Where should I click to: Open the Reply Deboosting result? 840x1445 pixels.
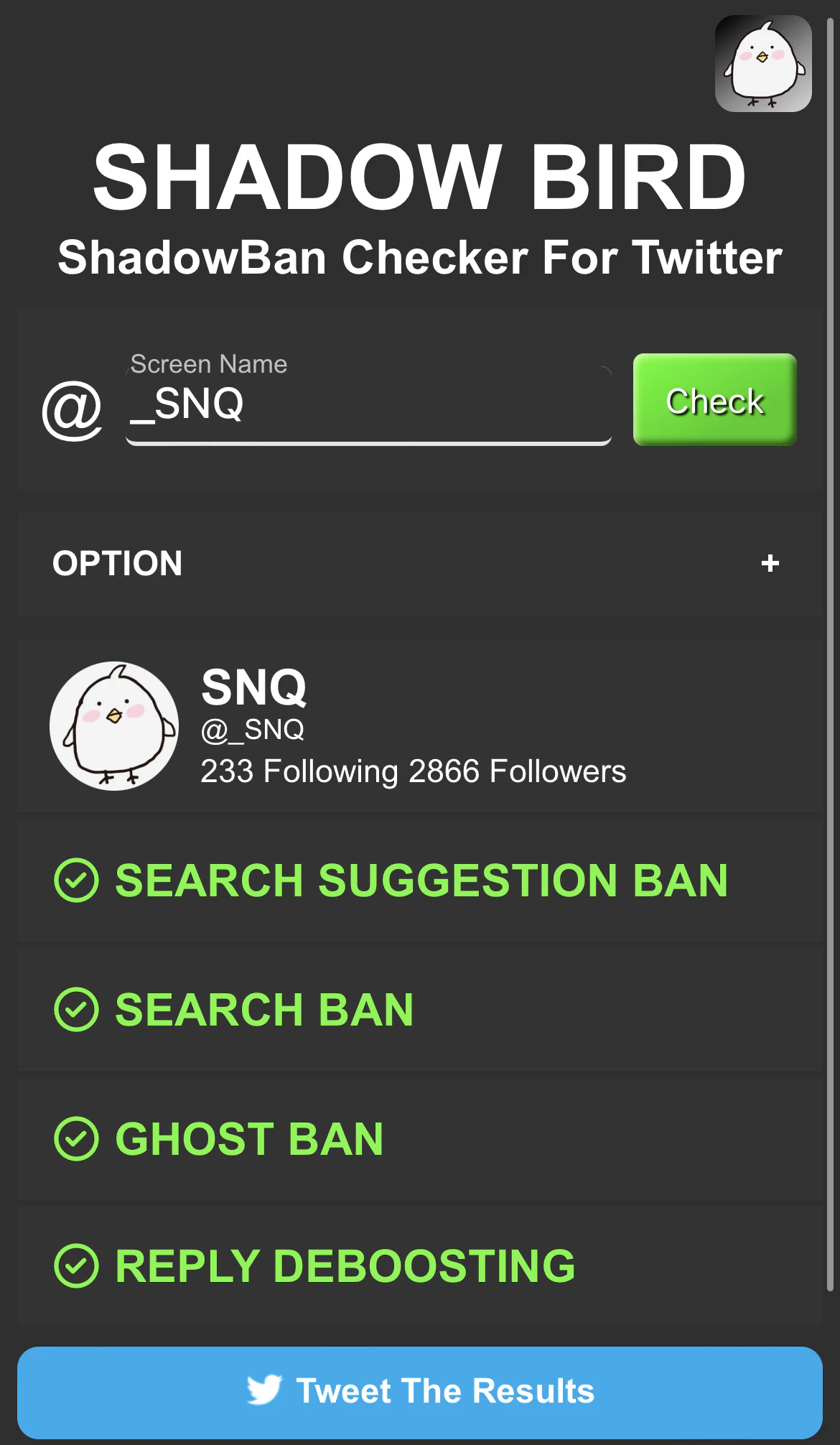[x=345, y=1265]
